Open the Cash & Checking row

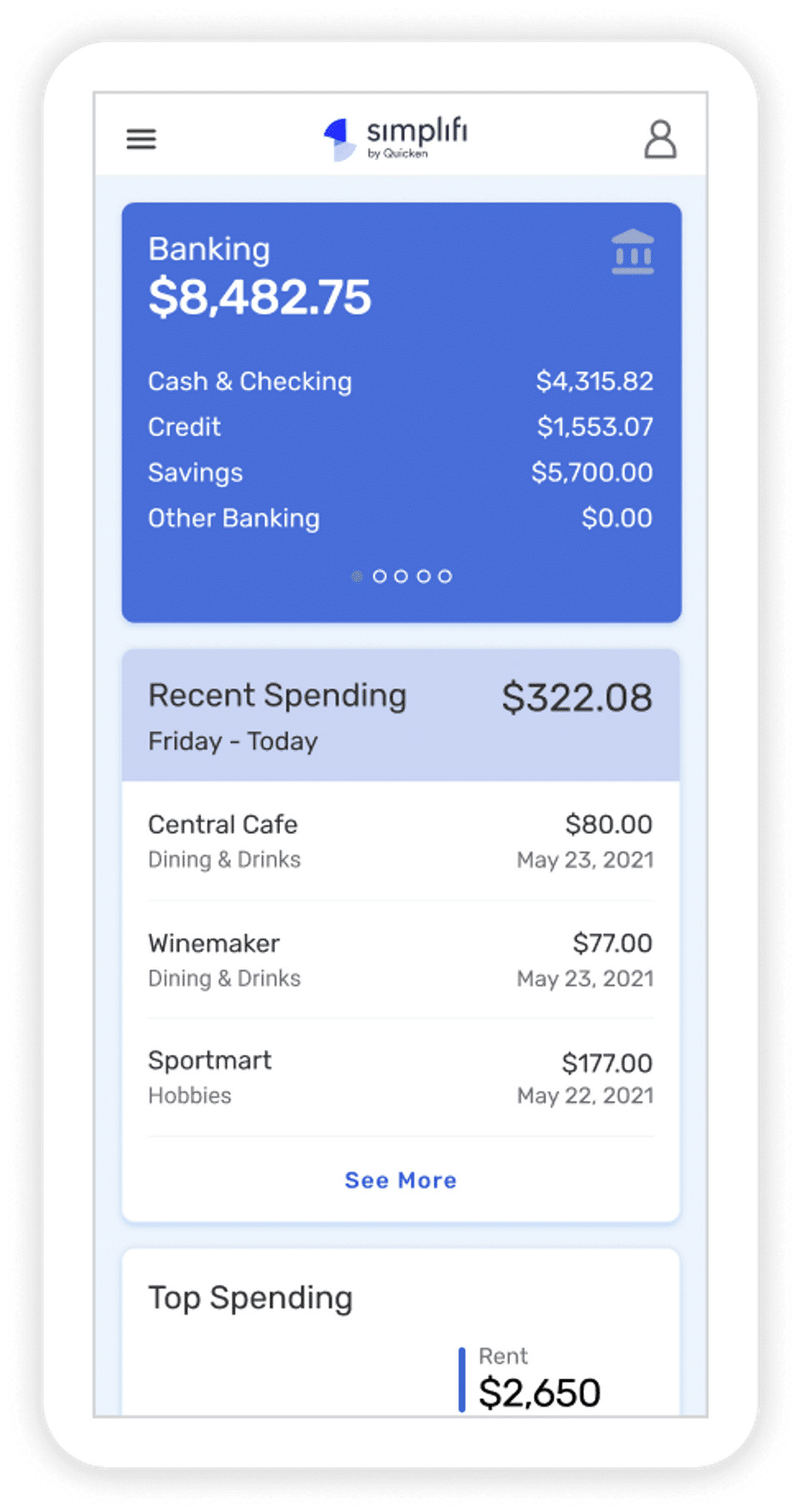coord(400,382)
